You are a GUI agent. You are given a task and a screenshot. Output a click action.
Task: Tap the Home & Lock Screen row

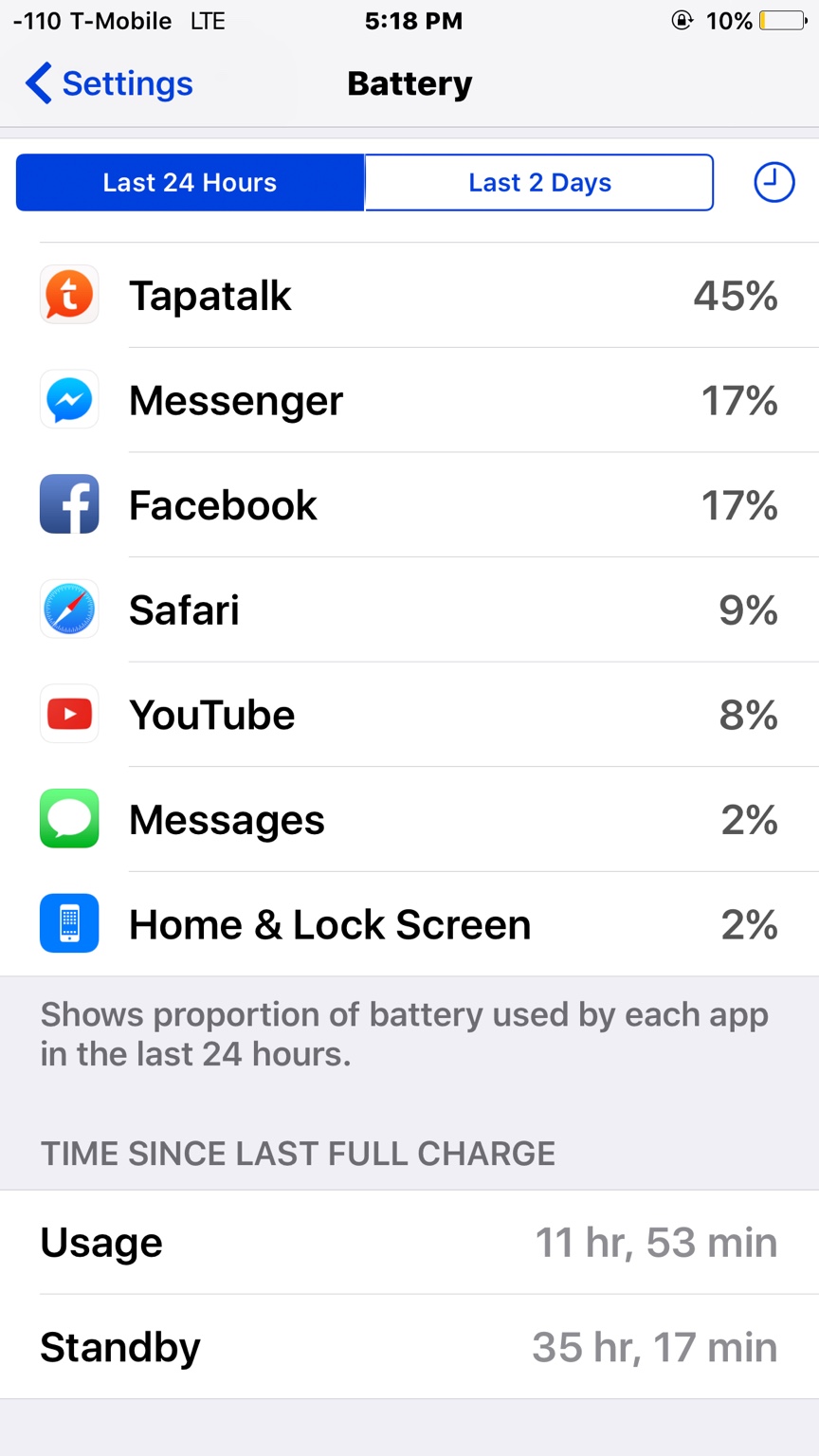point(409,924)
